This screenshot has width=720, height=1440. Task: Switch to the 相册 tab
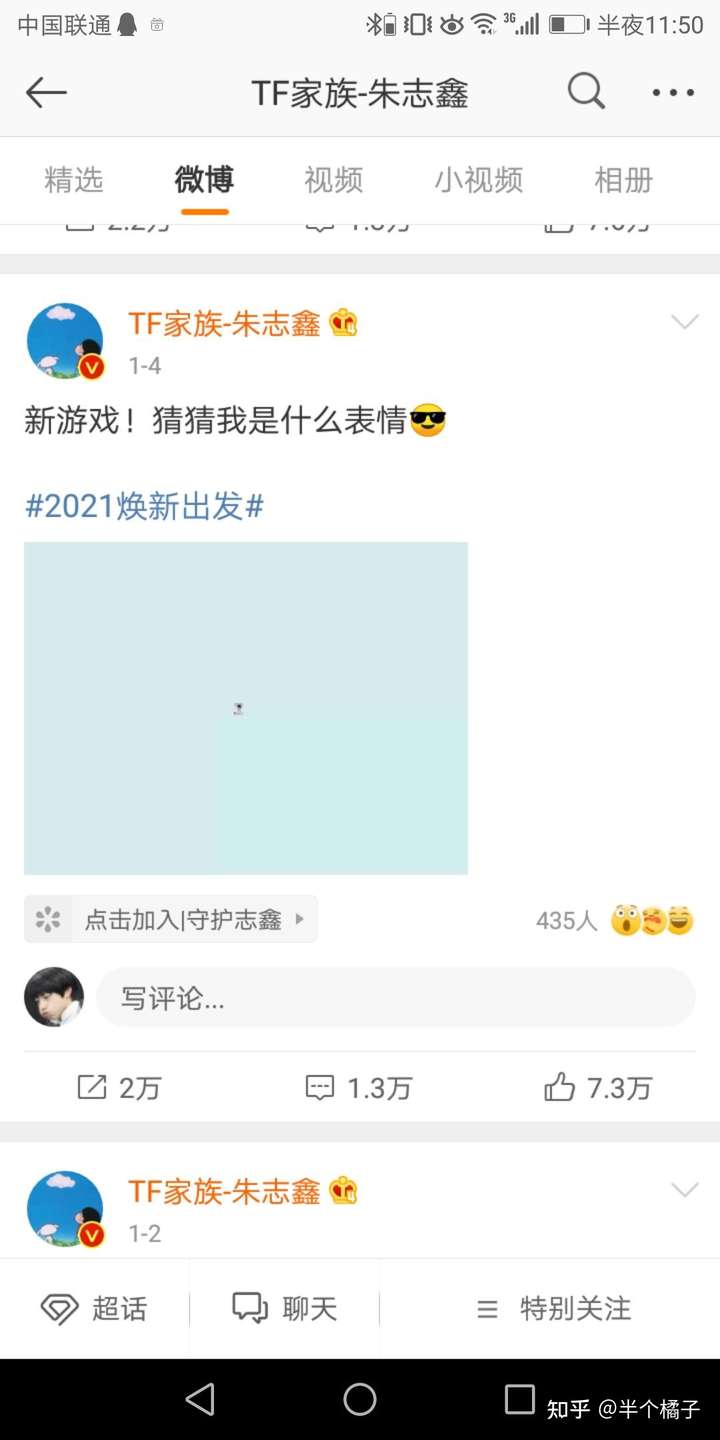(623, 181)
